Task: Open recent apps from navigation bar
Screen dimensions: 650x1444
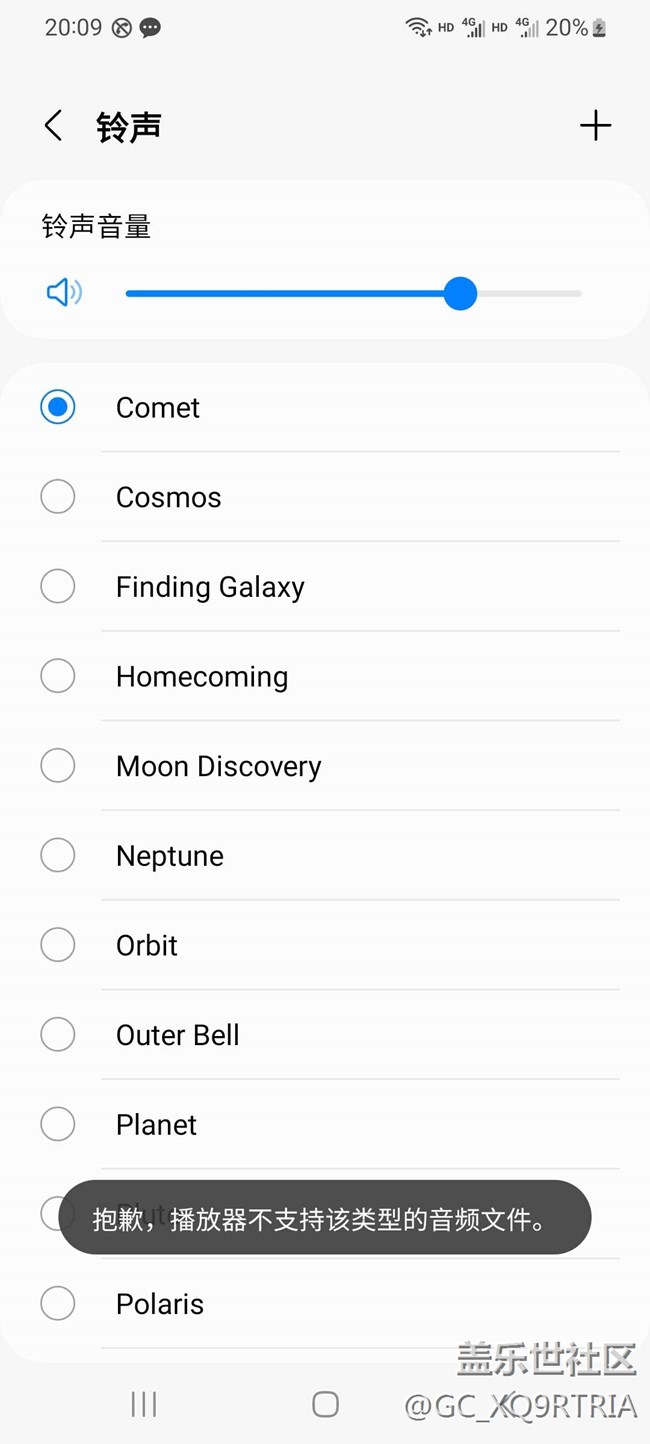Action: click(144, 1404)
